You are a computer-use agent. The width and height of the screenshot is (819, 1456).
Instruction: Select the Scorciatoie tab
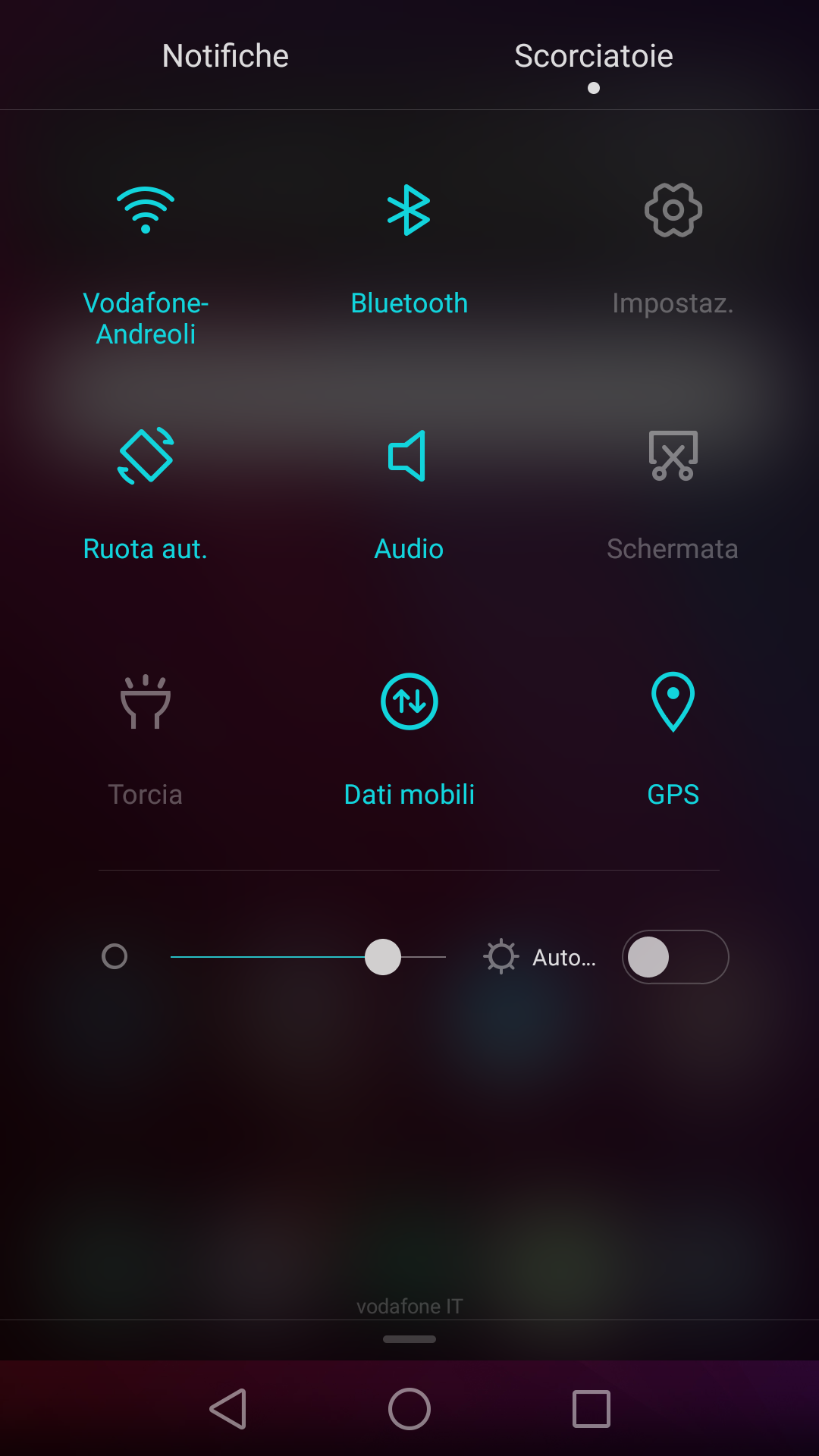tap(594, 56)
